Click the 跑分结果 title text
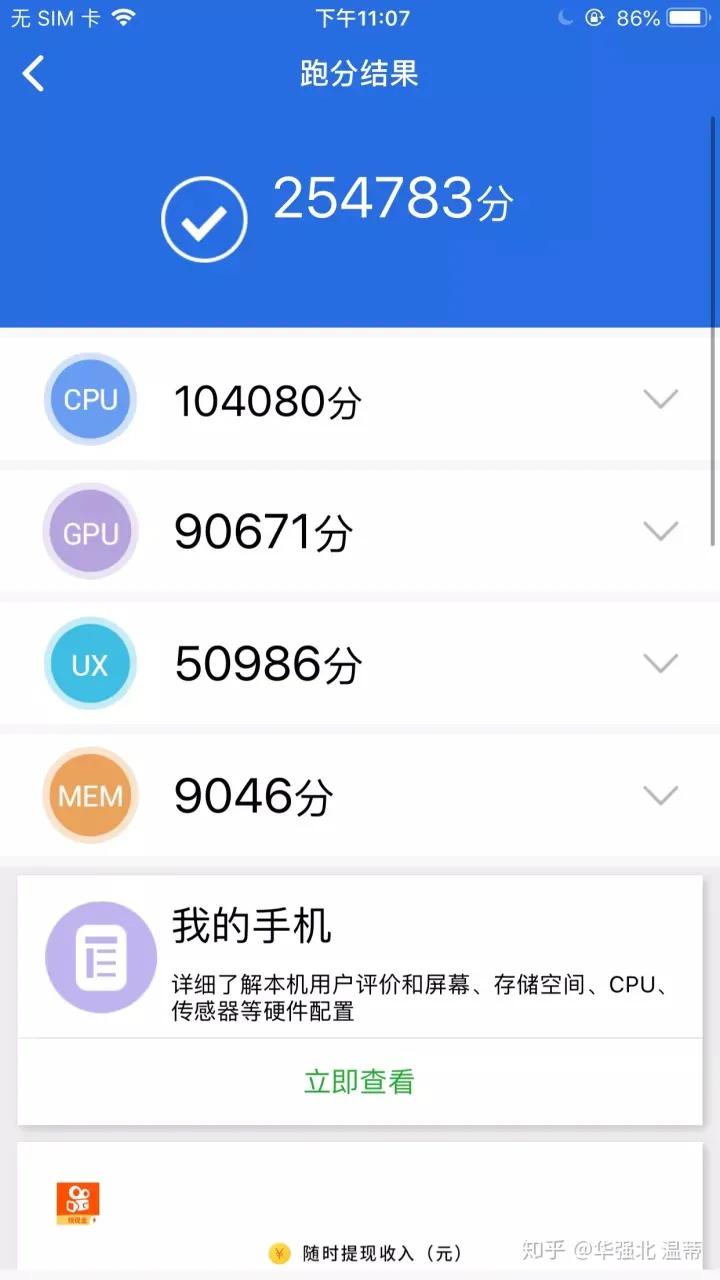720x1280 pixels. pos(359,73)
